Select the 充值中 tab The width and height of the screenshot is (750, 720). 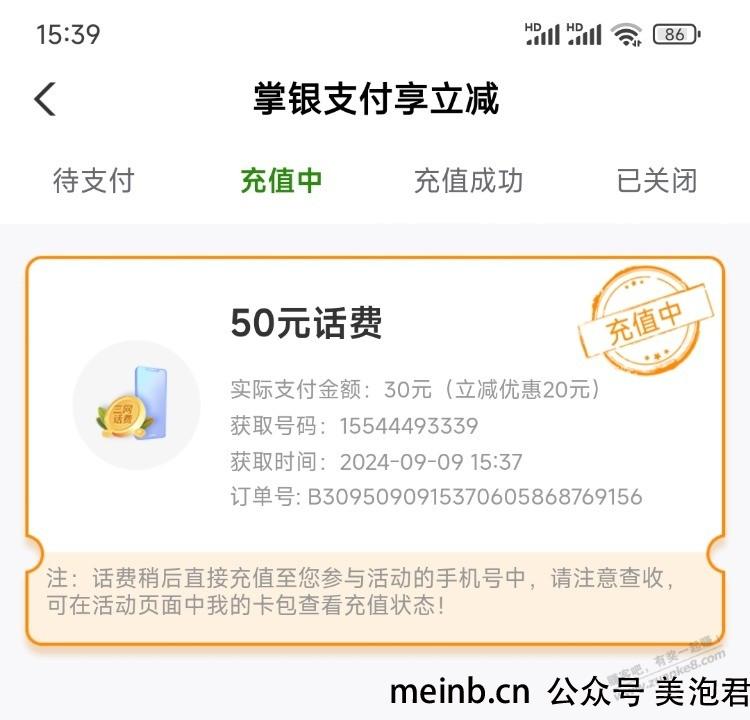click(281, 181)
